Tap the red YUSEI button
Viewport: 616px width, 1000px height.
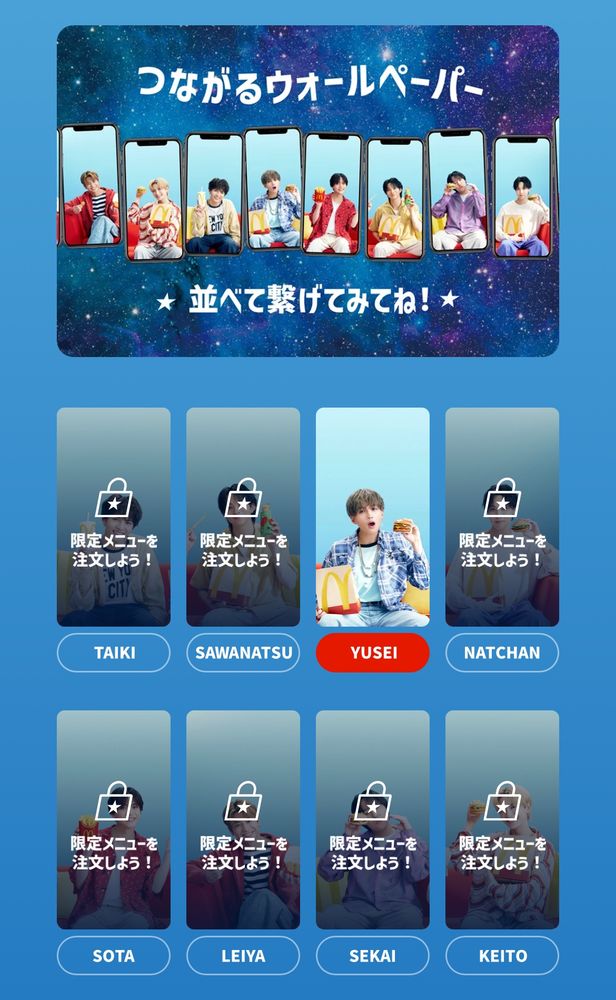tap(373, 653)
